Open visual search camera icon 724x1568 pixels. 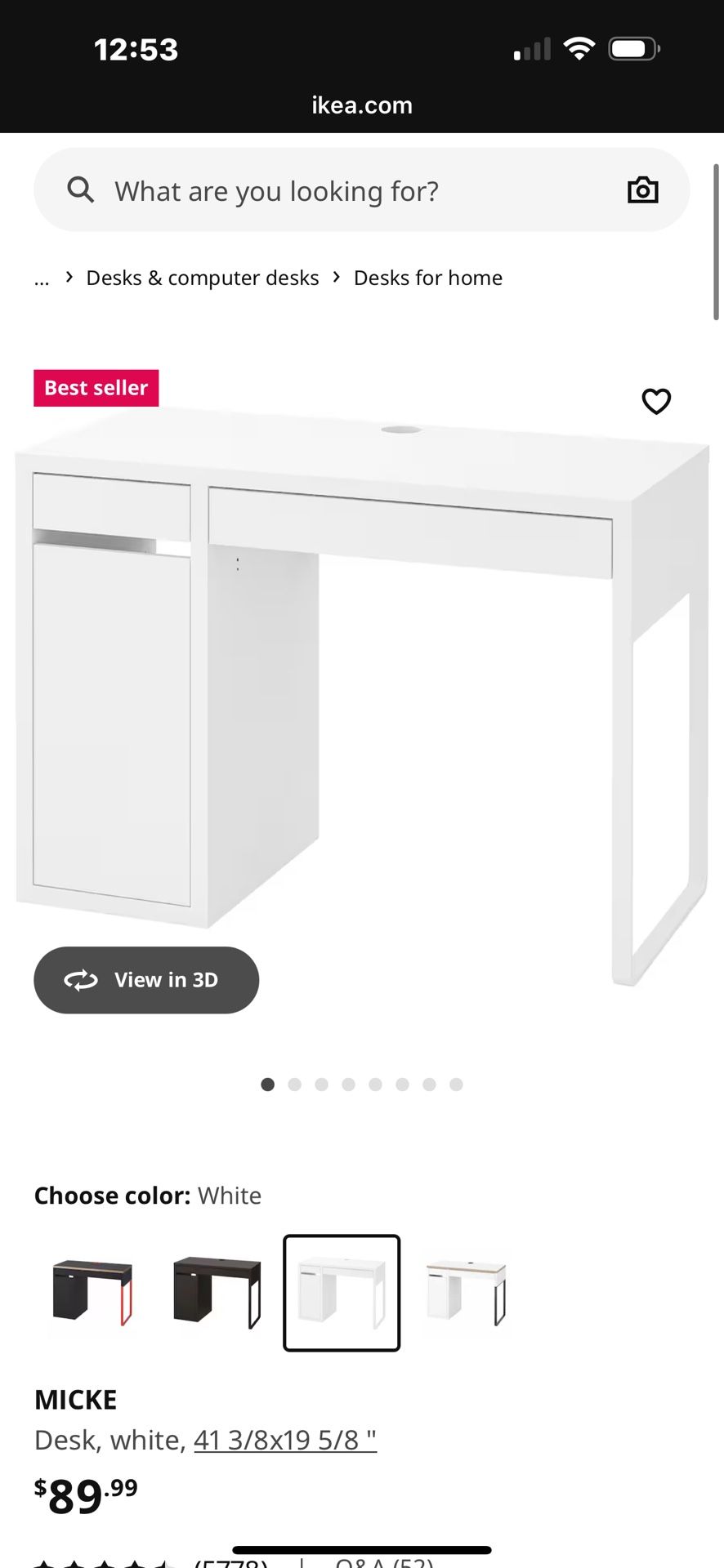pos(642,190)
